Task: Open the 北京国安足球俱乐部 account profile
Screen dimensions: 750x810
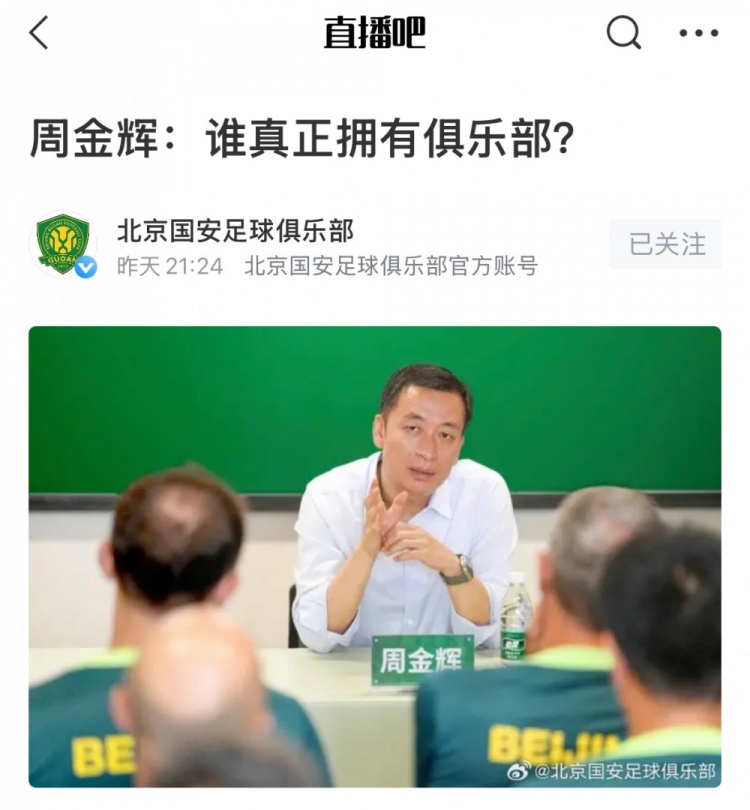Action: (235, 231)
